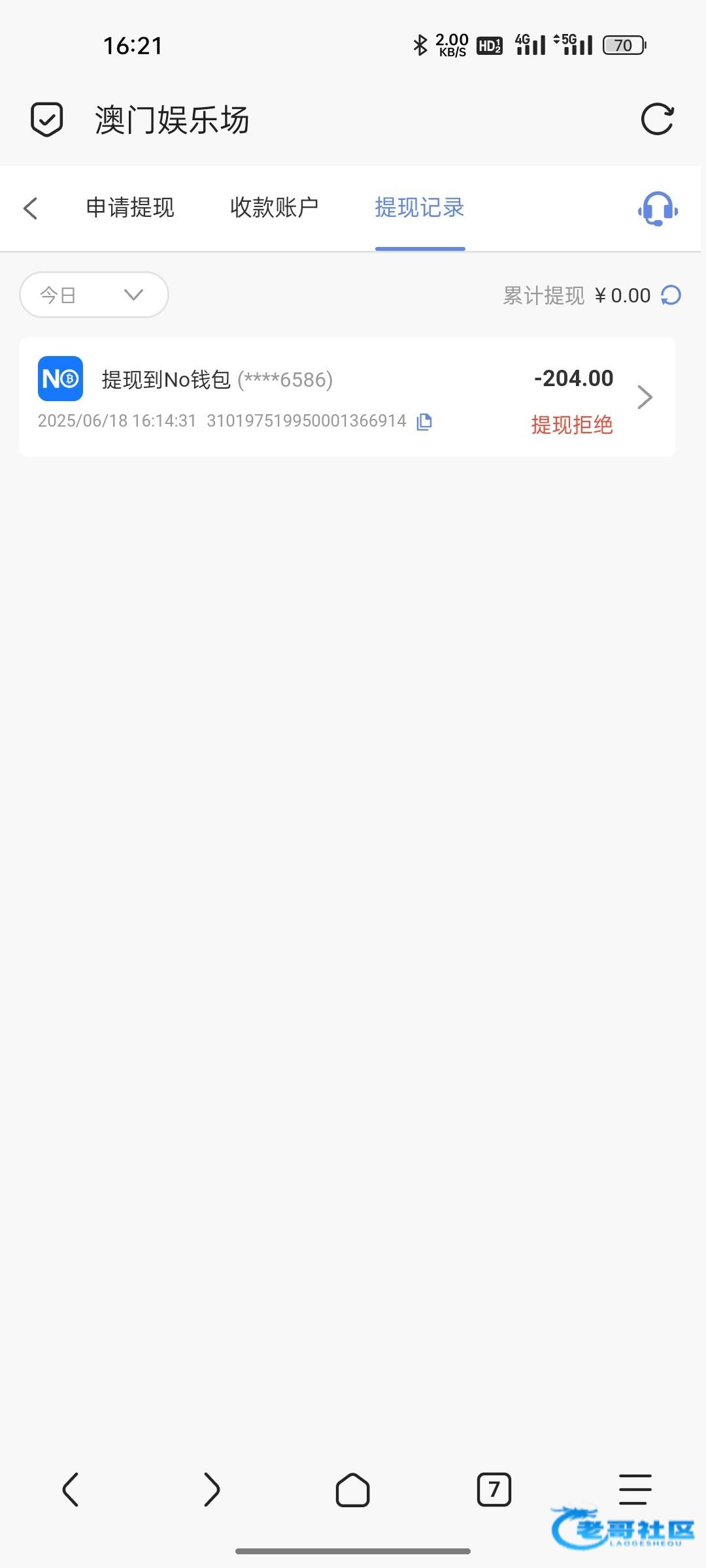
Task: Copy the withdrawal order number
Action: pyautogui.click(x=424, y=421)
